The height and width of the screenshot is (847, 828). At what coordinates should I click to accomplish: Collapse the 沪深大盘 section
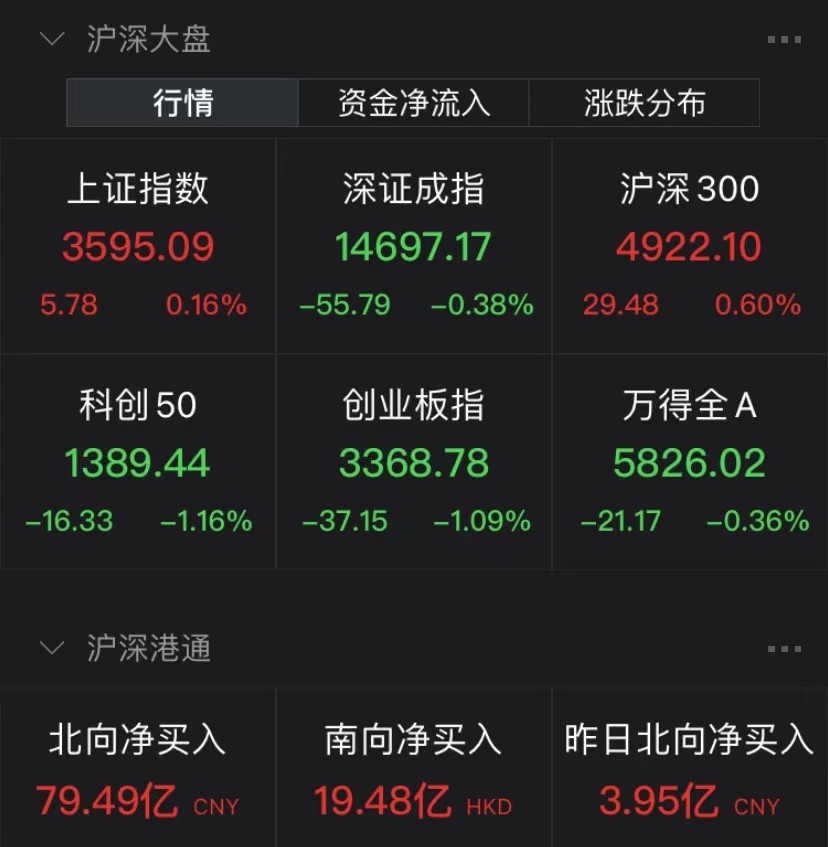[51, 39]
